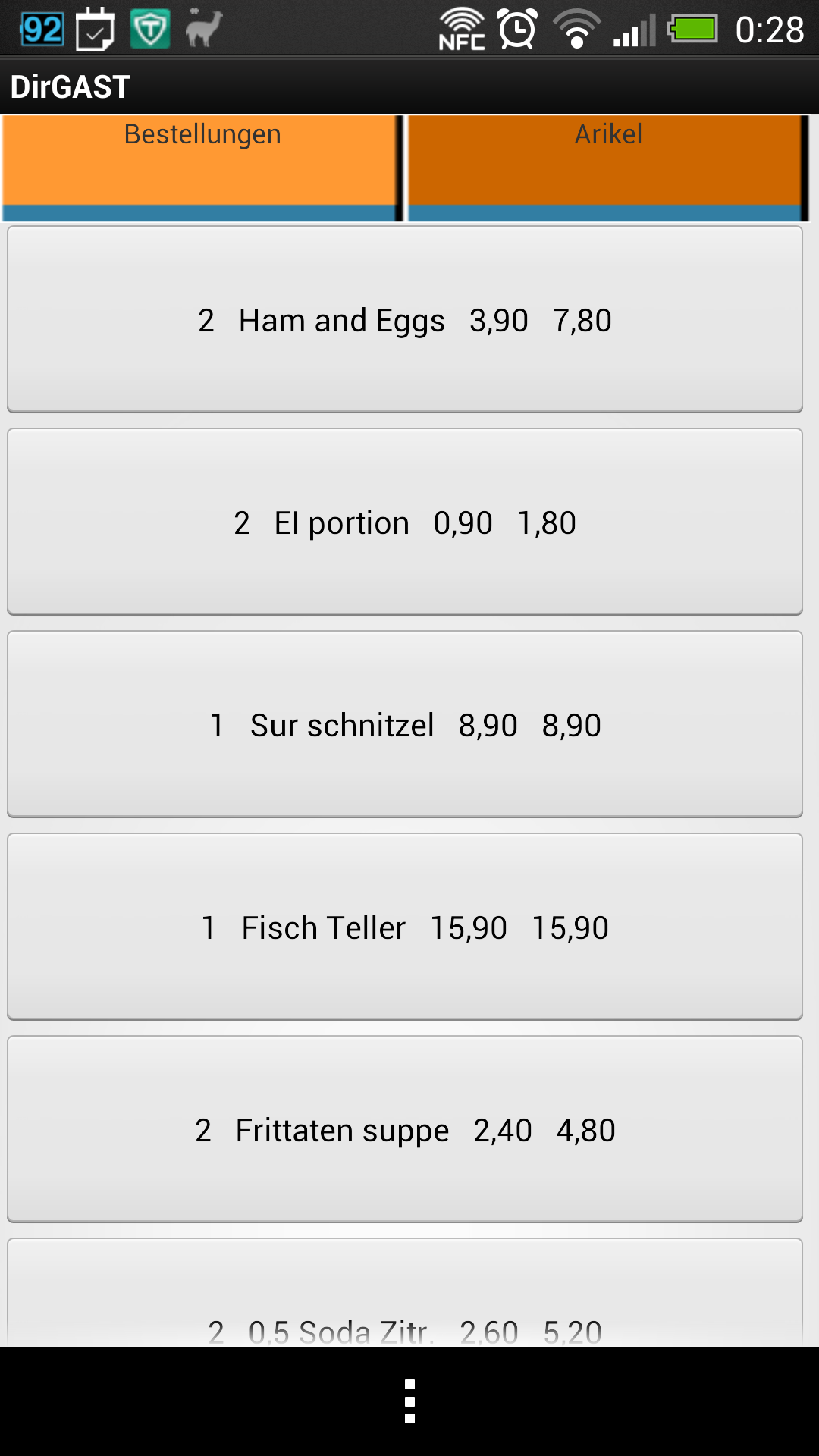Viewport: 819px width, 1456px height.
Task: Choose the Sur schnitzel entry
Action: coord(405,724)
